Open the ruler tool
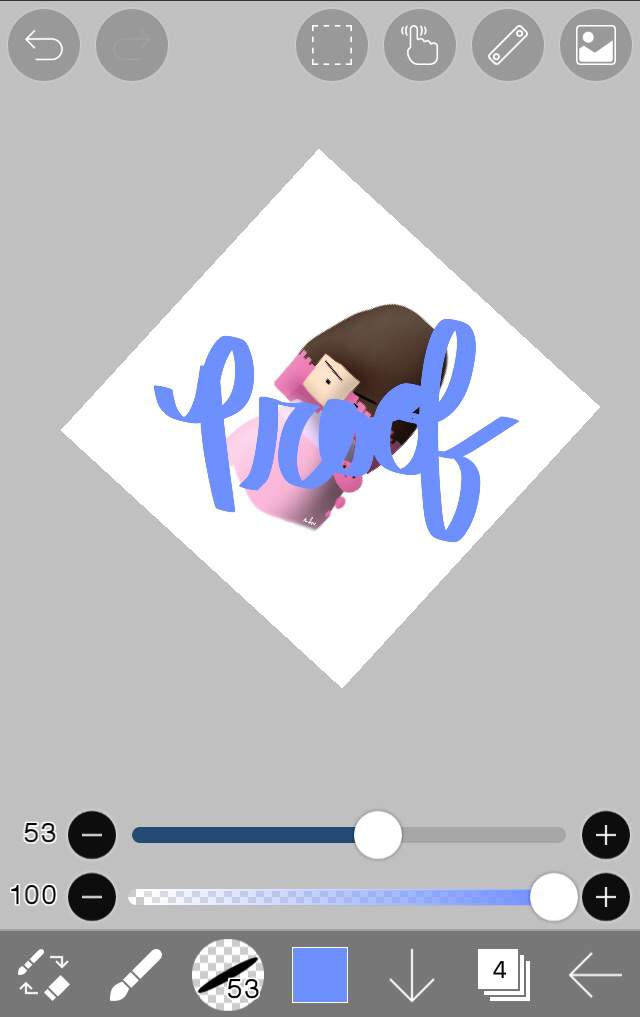Viewport: 640px width, 1017px height. pos(508,45)
